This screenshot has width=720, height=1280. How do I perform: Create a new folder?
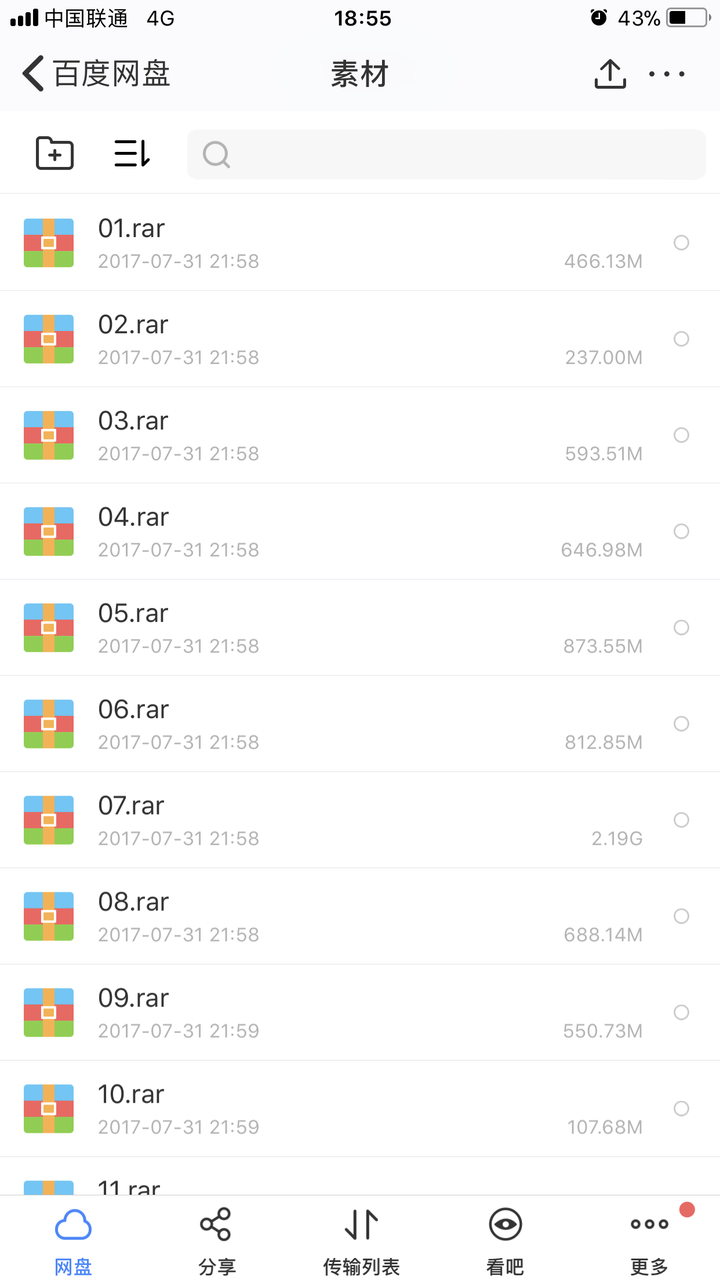click(55, 153)
